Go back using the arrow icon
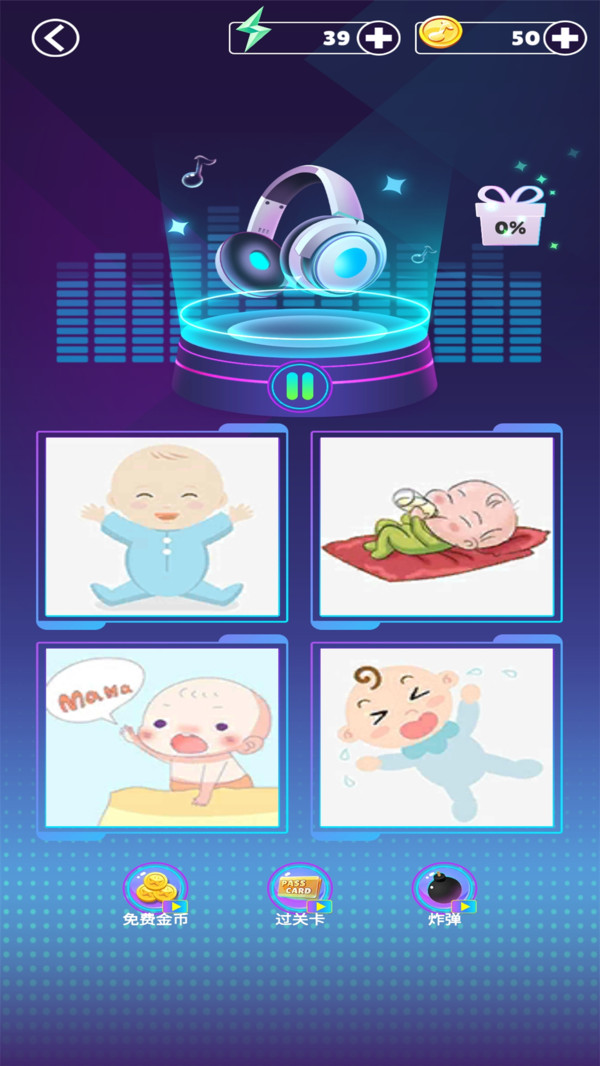This screenshot has height=1066, width=600. click(x=55, y=38)
